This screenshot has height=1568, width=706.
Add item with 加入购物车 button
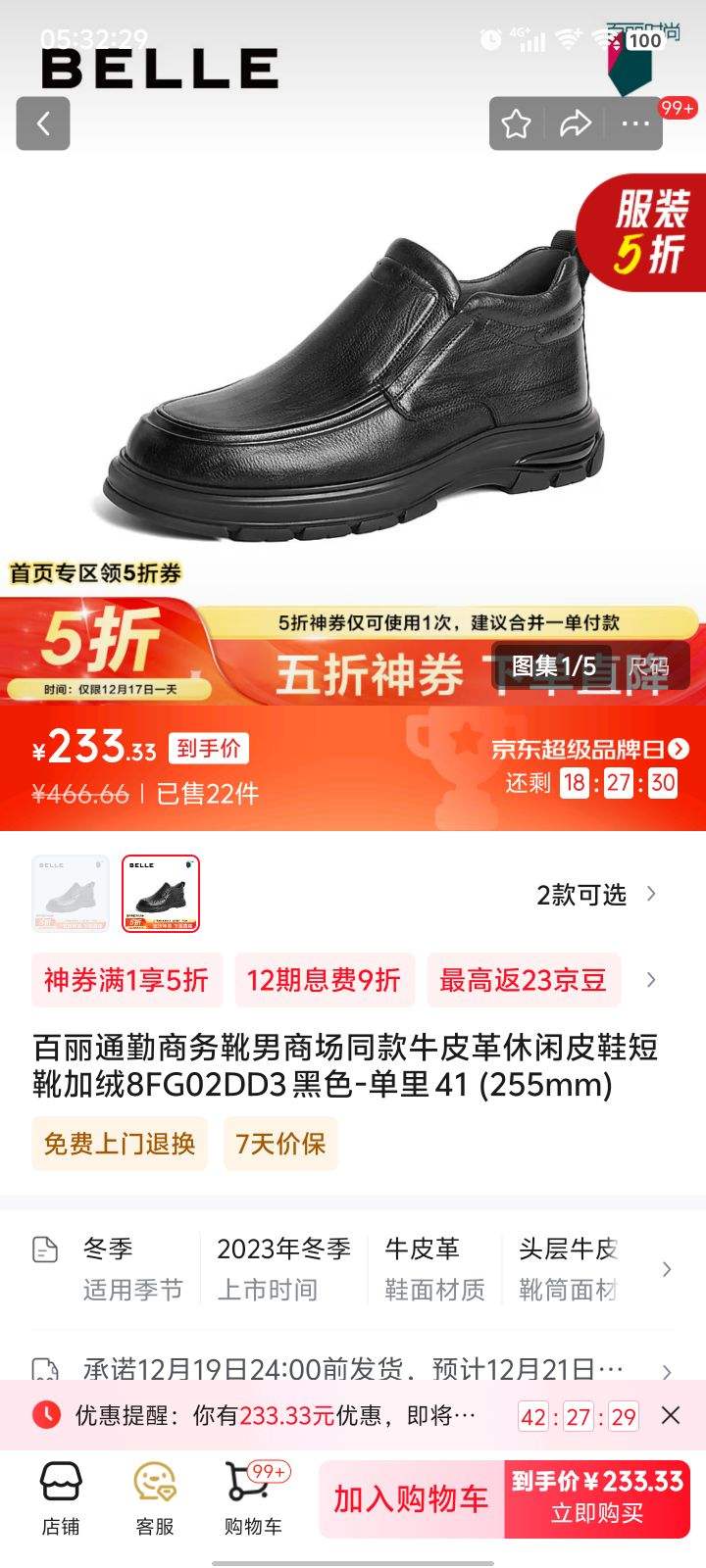(x=411, y=1499)
